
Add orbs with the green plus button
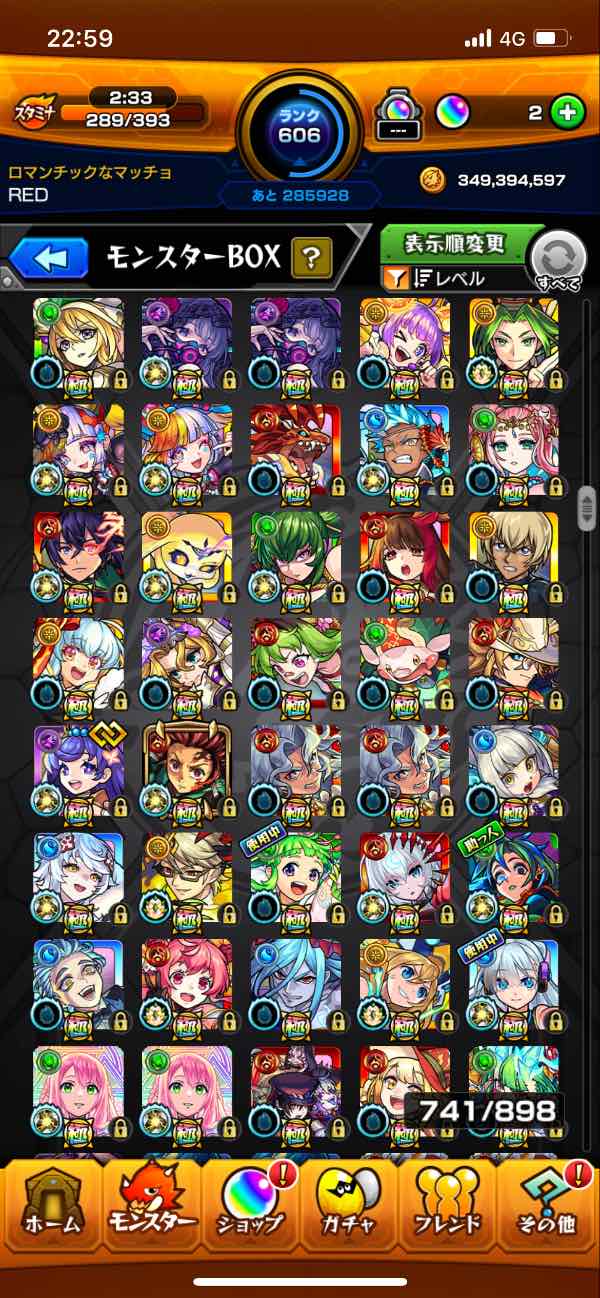(x=567, y=113)
